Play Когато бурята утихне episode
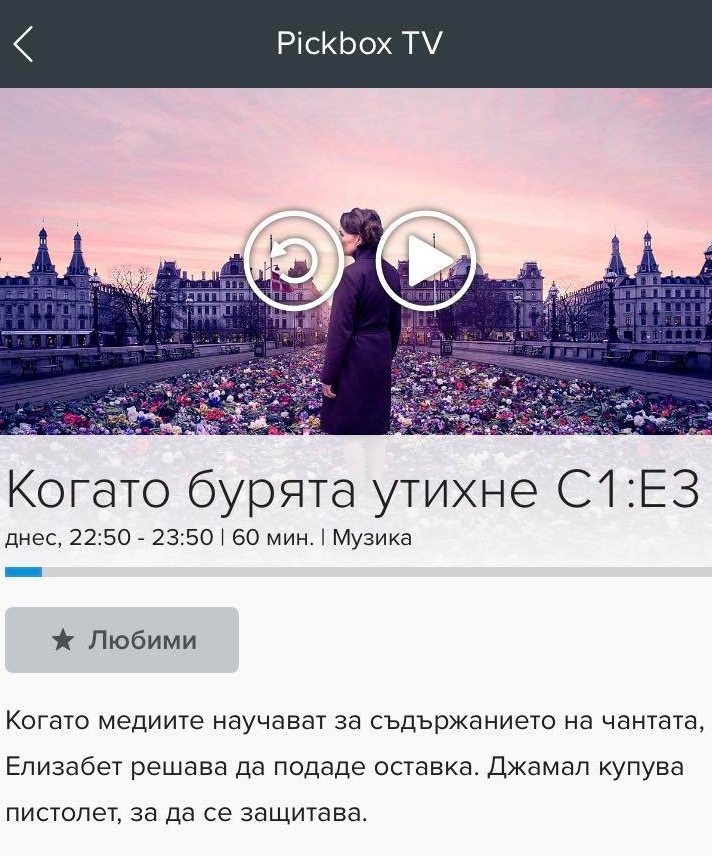The height and width of the screenshot is (856, 712). tap(427, 260)
